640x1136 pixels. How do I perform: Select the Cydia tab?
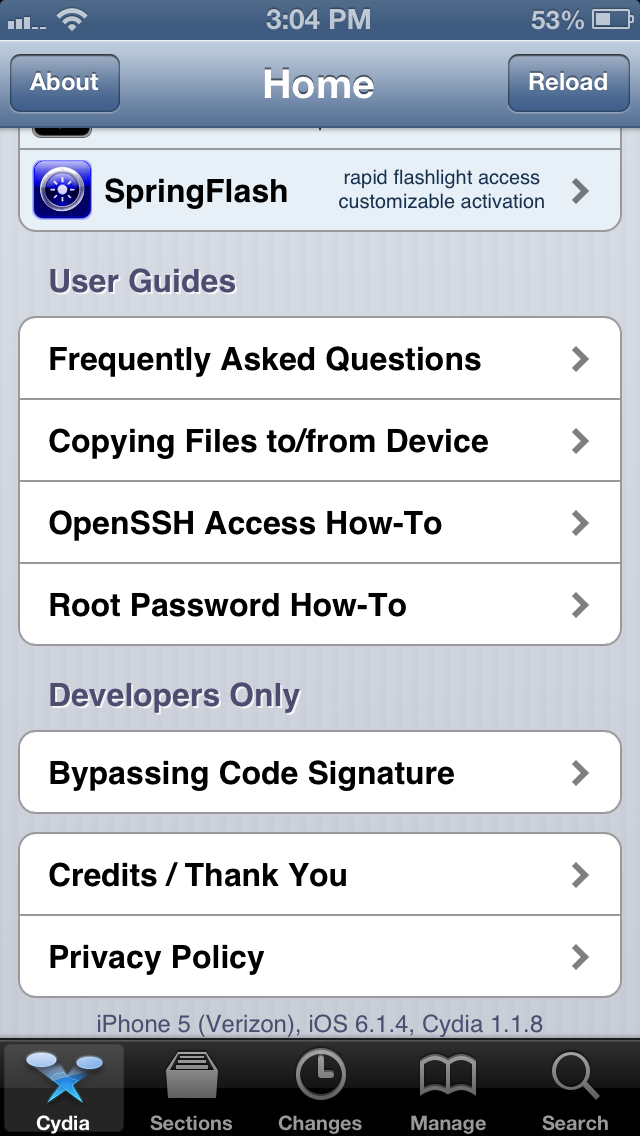coord(64,1089)
